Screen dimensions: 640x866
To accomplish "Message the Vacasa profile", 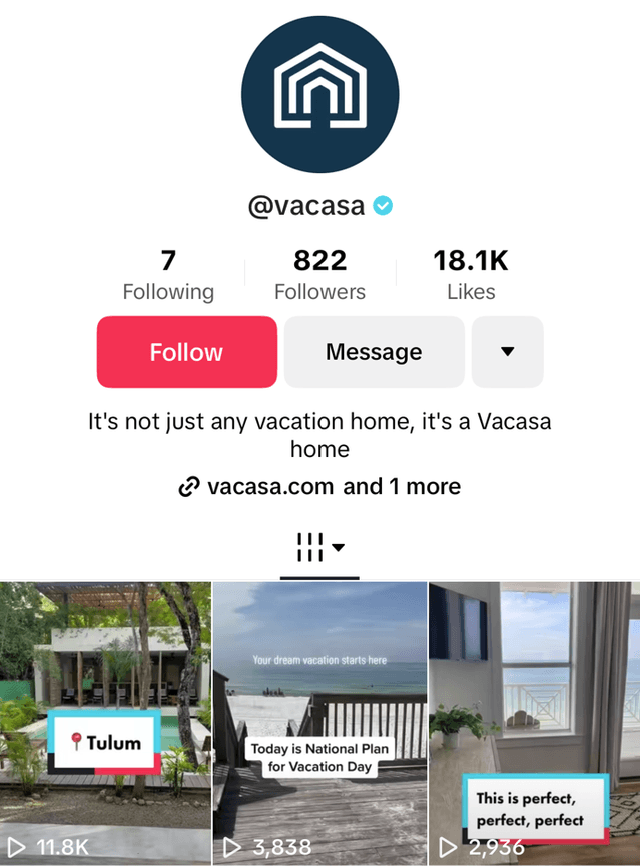I will [374, 352].
